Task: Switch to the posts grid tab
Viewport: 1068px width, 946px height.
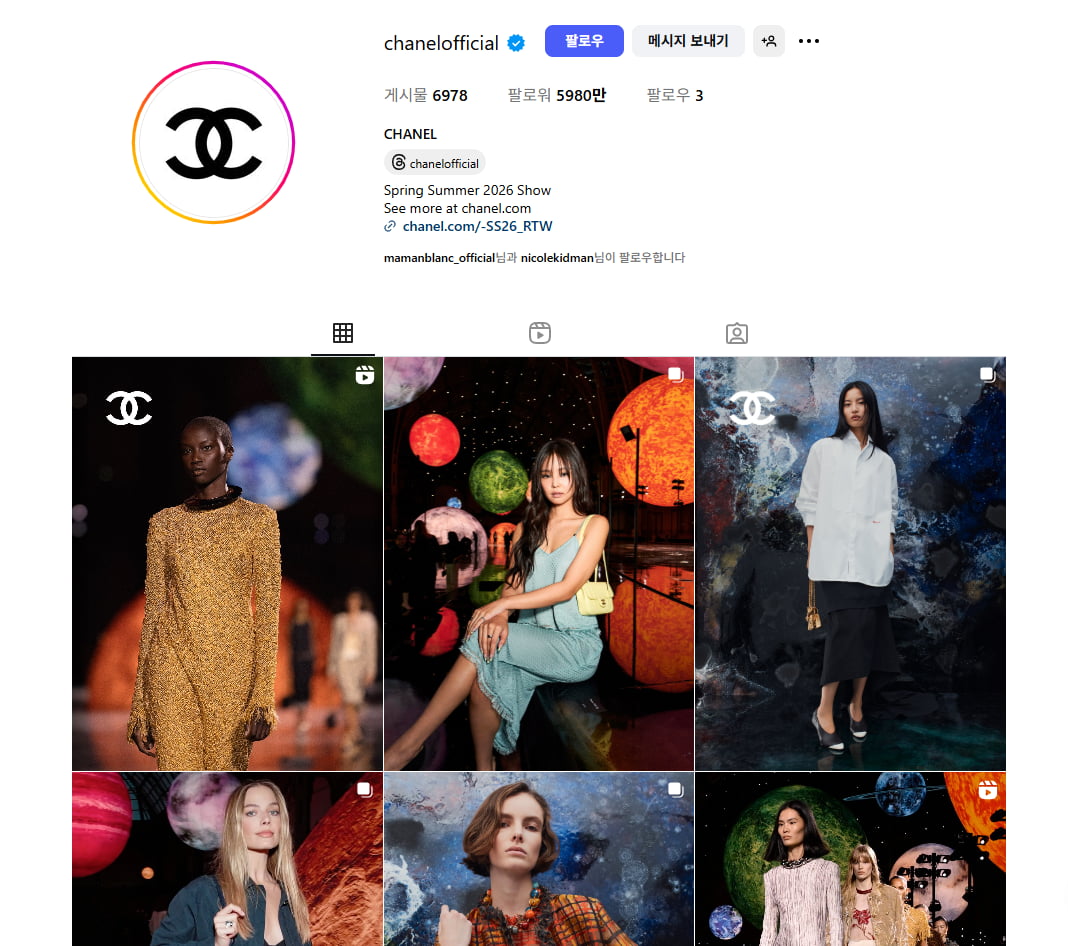Action: [343, 333]
